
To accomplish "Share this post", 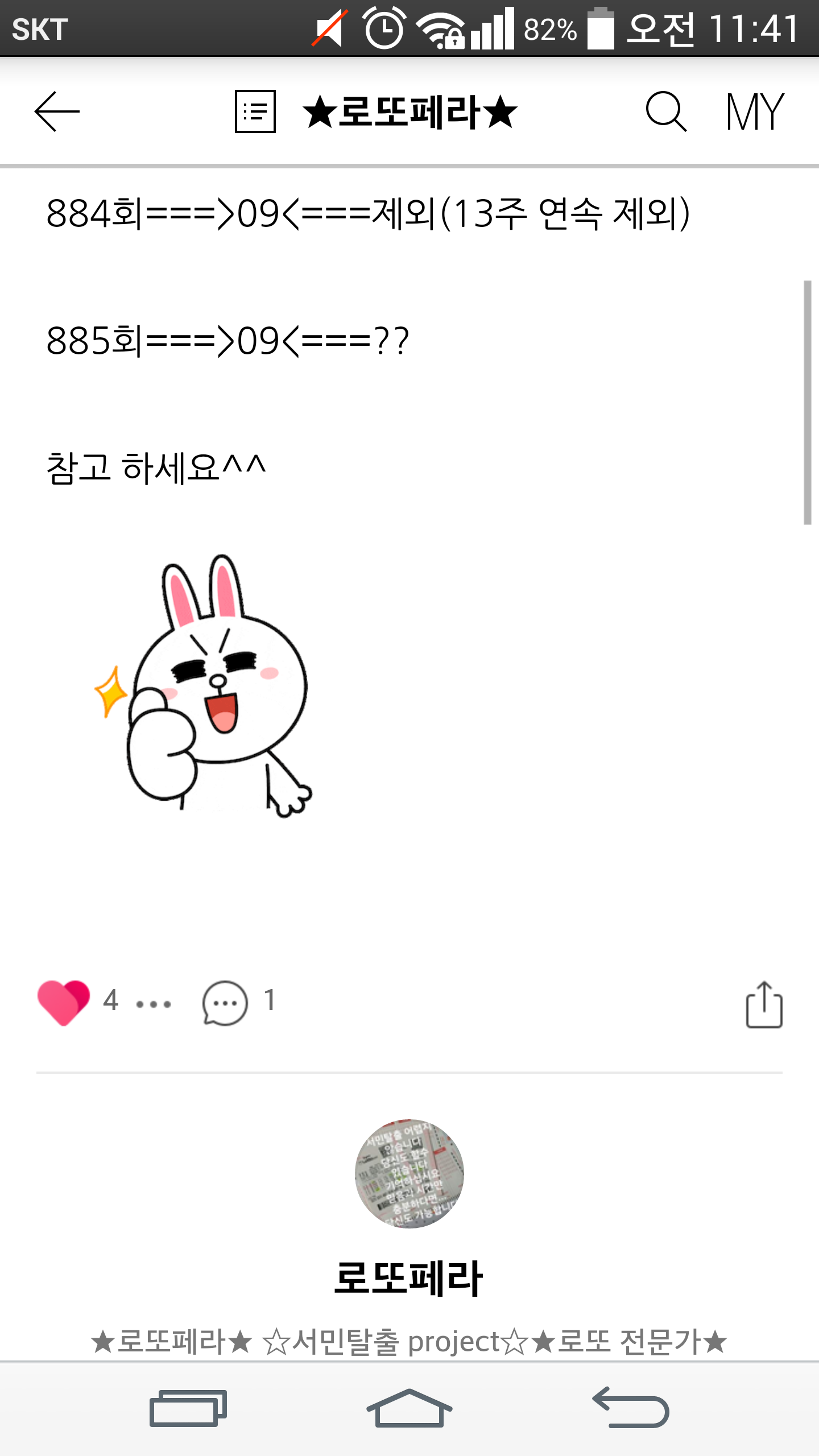I will pyautogui.click(x=764, y=1004).
